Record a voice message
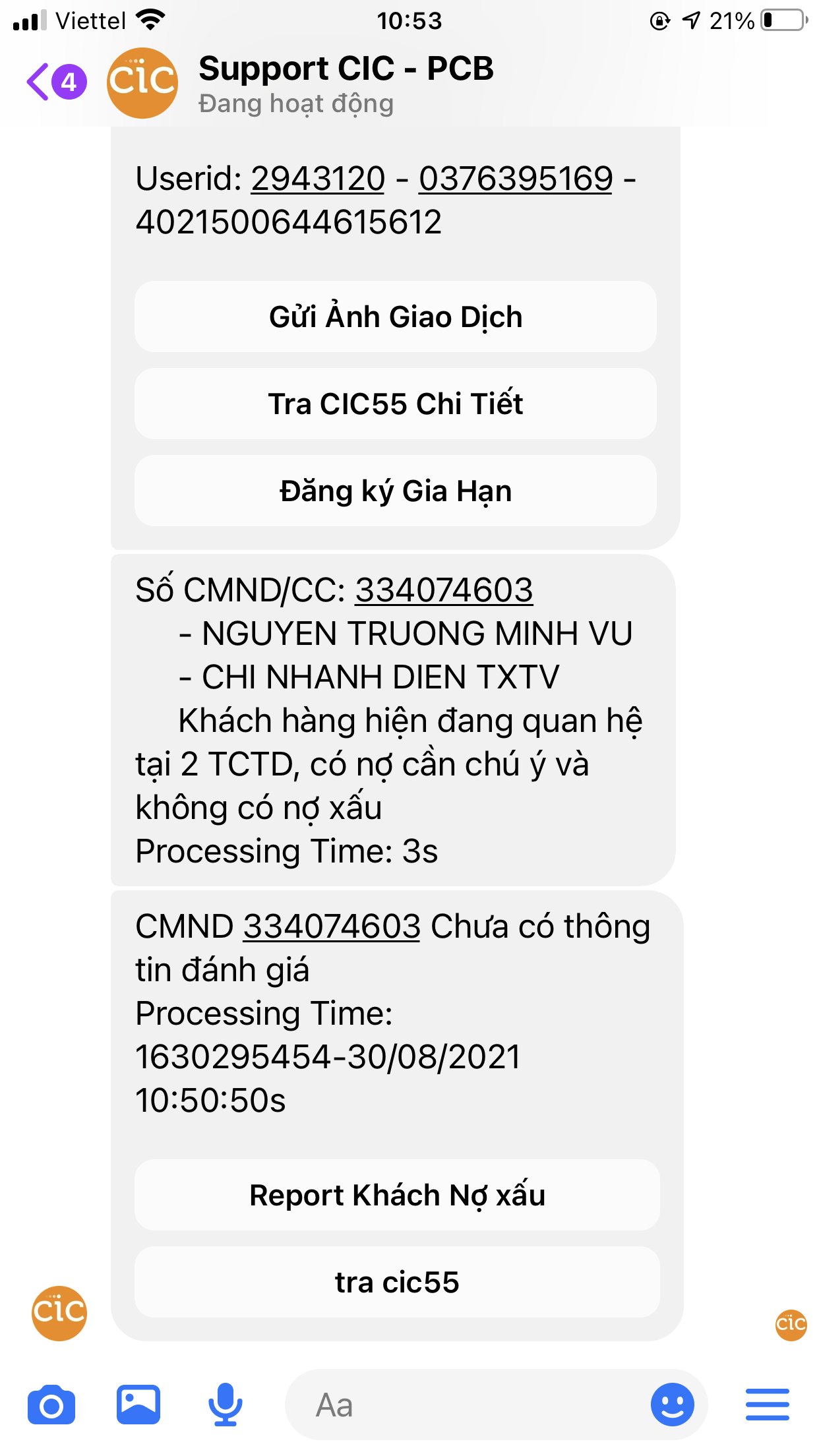The width and height of the screenshot is (819, 1456). tap(226, 1405)
